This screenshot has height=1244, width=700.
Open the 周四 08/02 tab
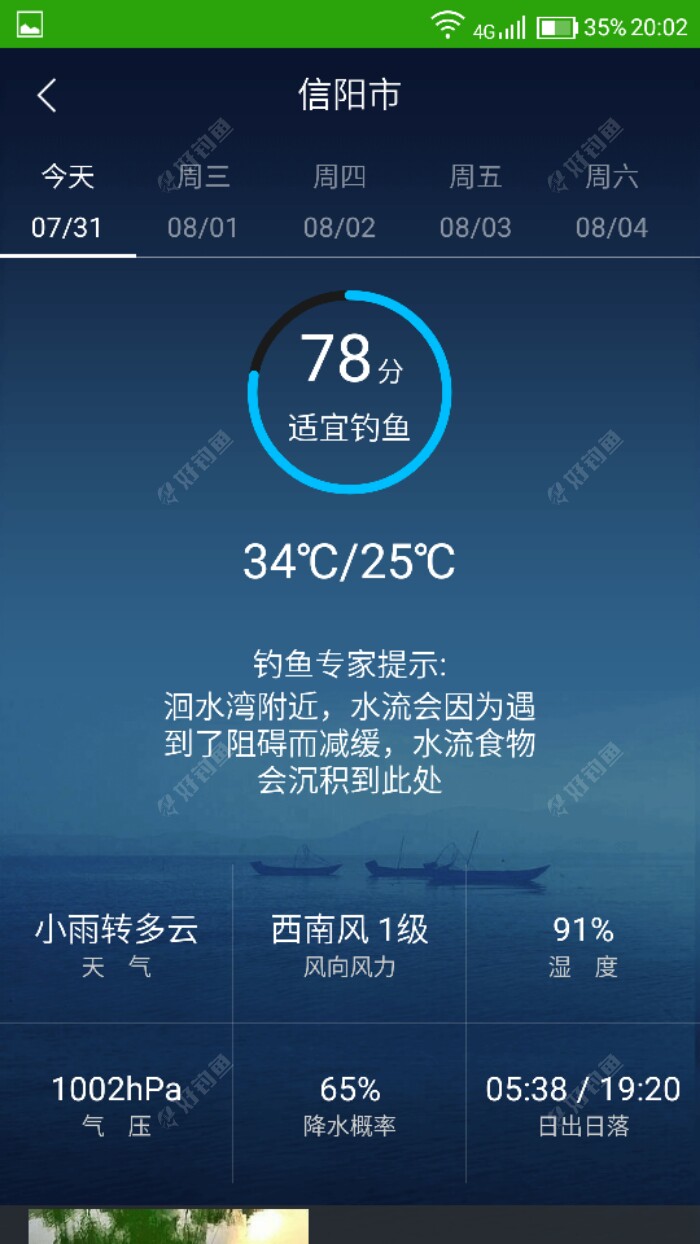click(339, 203)
